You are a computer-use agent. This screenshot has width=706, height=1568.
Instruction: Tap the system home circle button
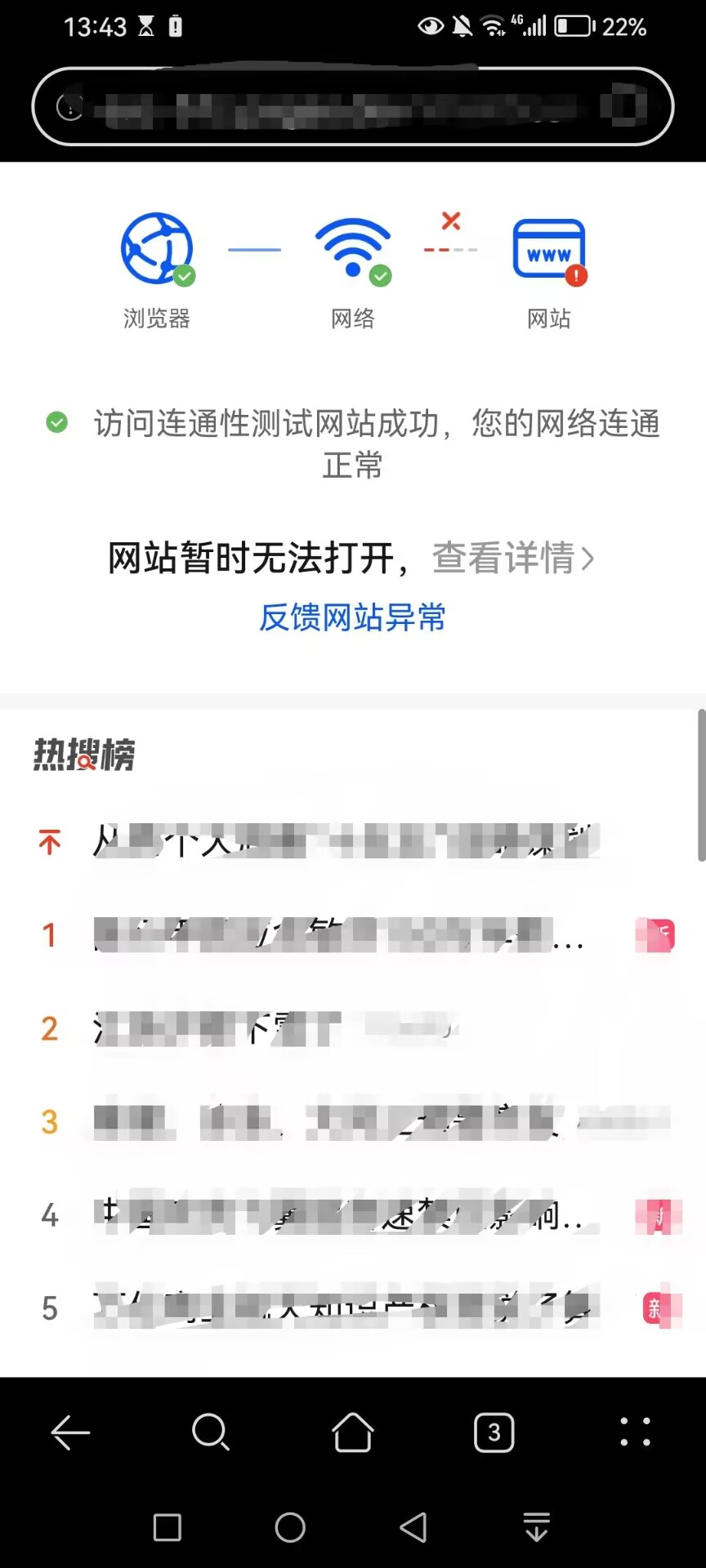290,1527
